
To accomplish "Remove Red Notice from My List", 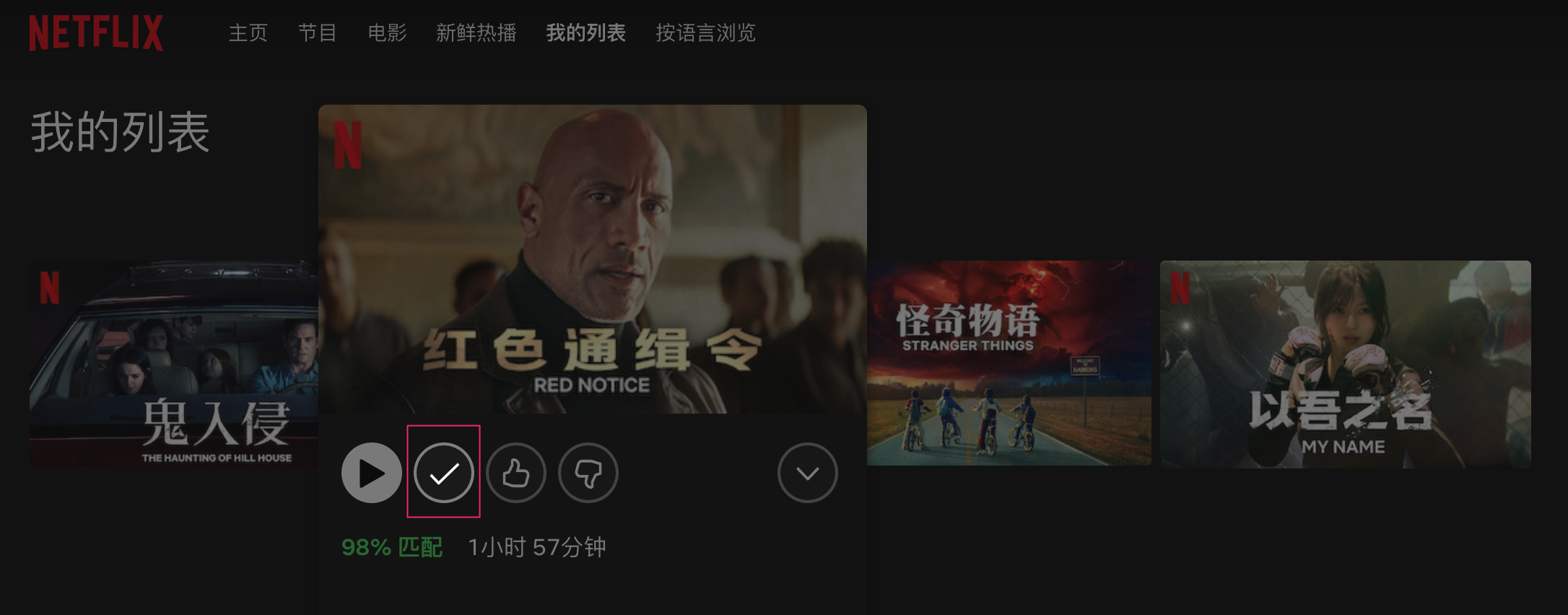I will pyautogui.click(x=443, y=473).
